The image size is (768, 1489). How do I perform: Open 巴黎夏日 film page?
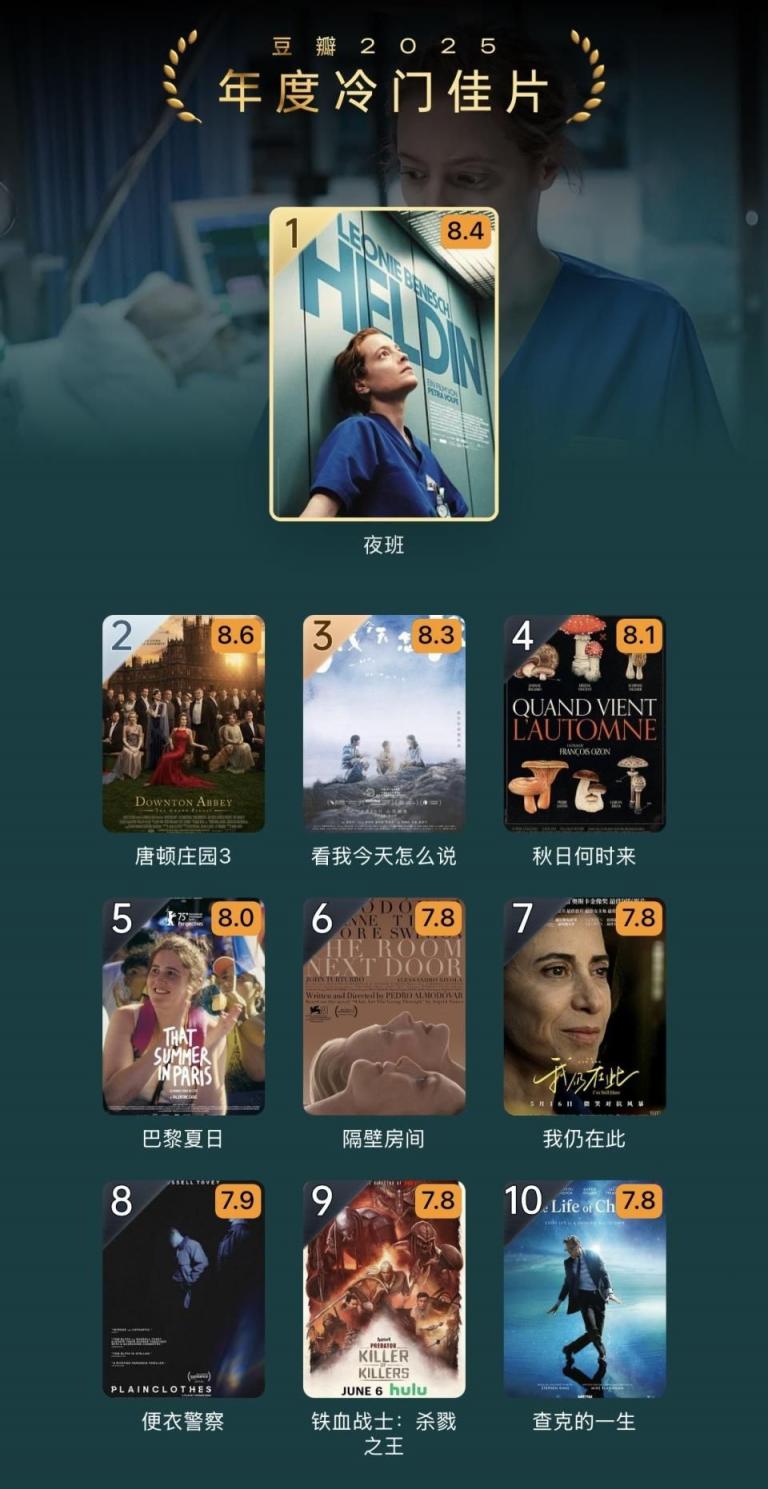pyautogui.click(x=184, y=1006)
